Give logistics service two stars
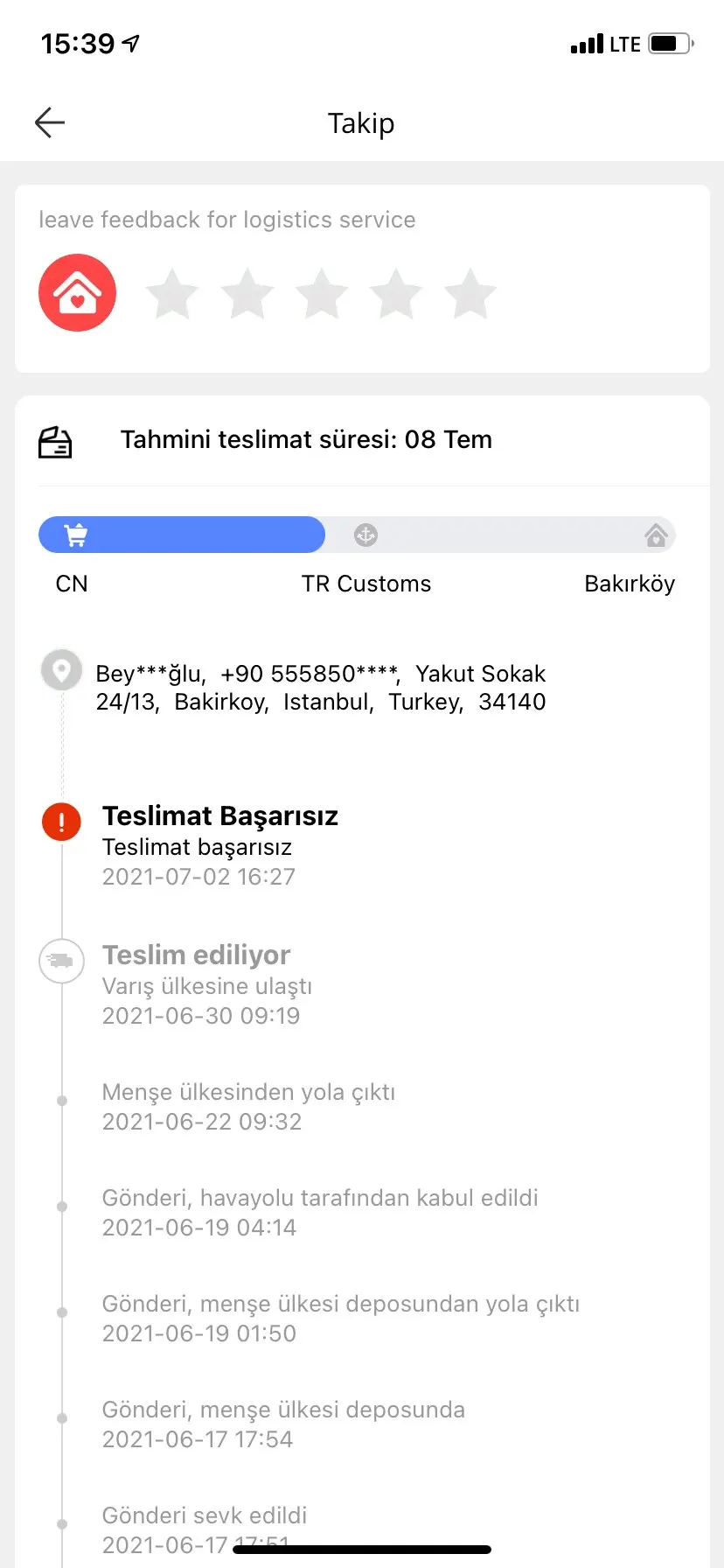The image size is (724, 1568). tap(247, 294)
